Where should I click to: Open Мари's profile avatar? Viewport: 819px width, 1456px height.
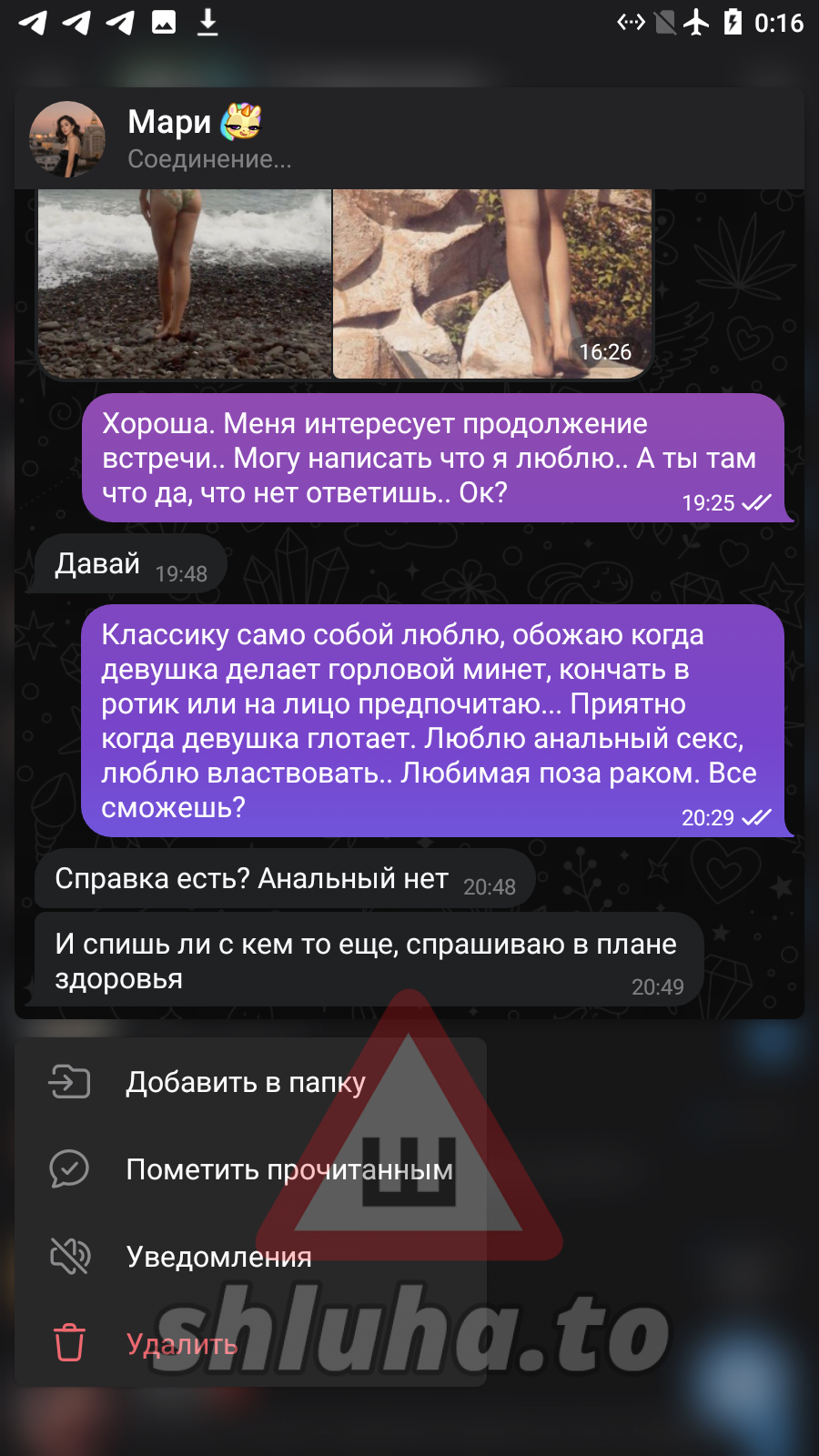point(67,139)
